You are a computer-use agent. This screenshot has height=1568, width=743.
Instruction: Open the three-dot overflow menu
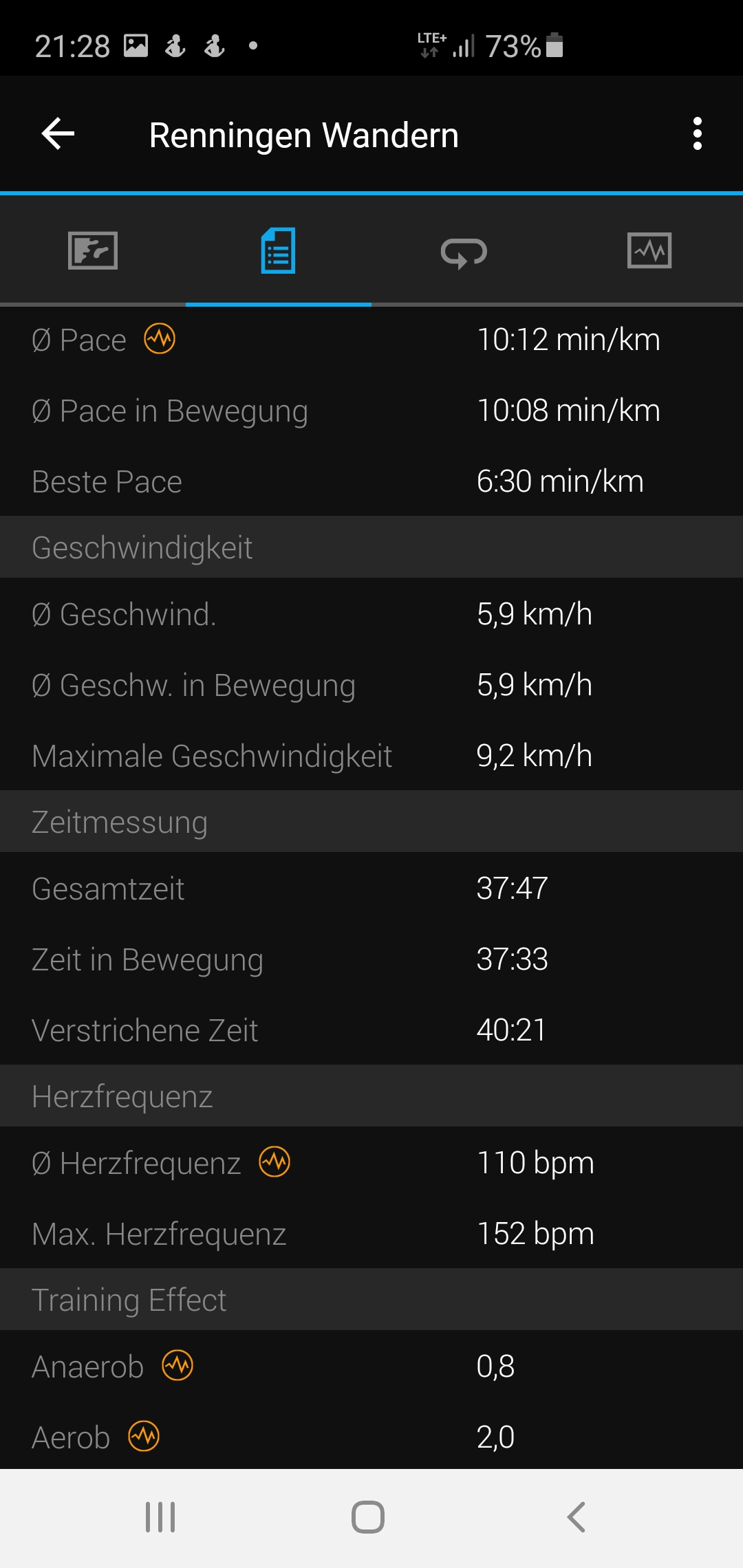click(x=698, y=133)
